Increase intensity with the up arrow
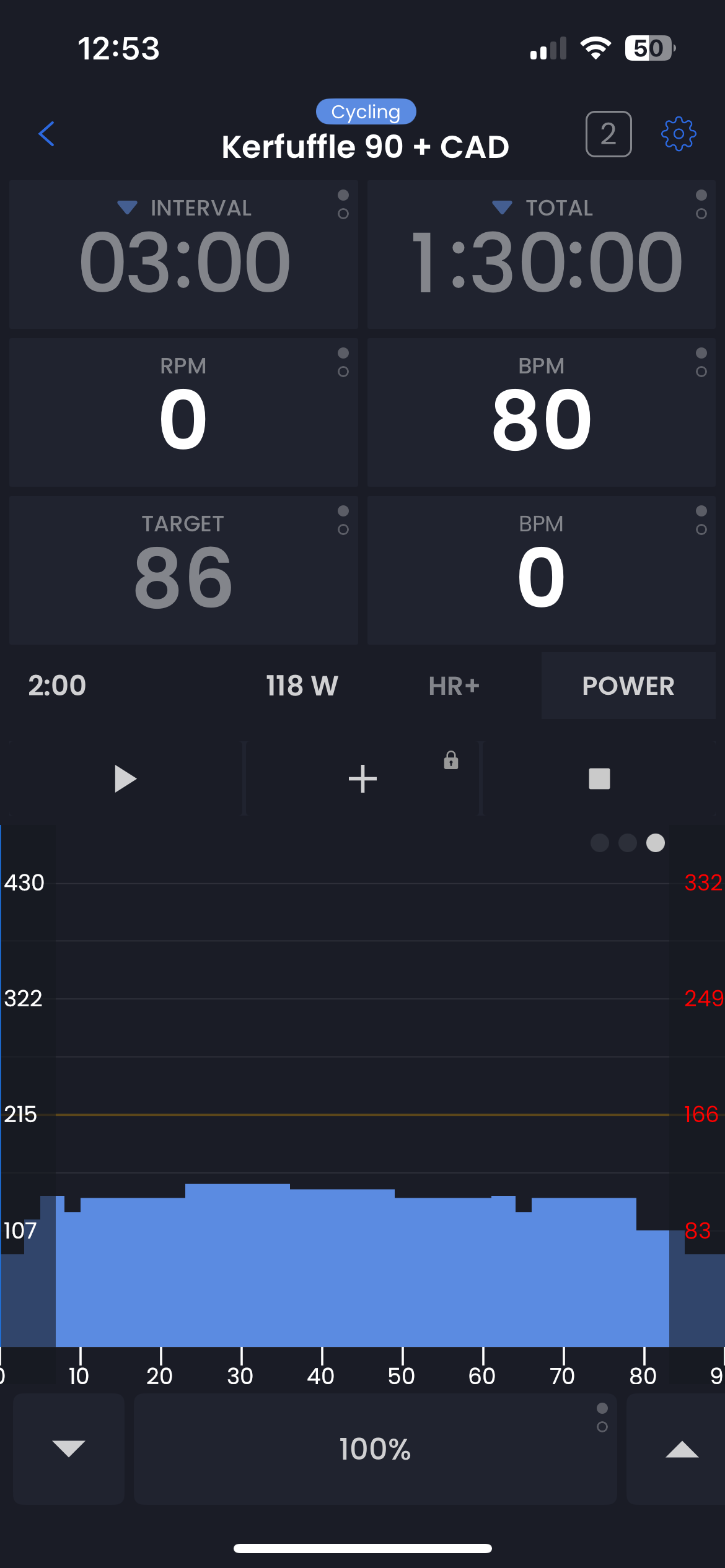Viewport: 725px width, 1568px height. [680, 1449]
